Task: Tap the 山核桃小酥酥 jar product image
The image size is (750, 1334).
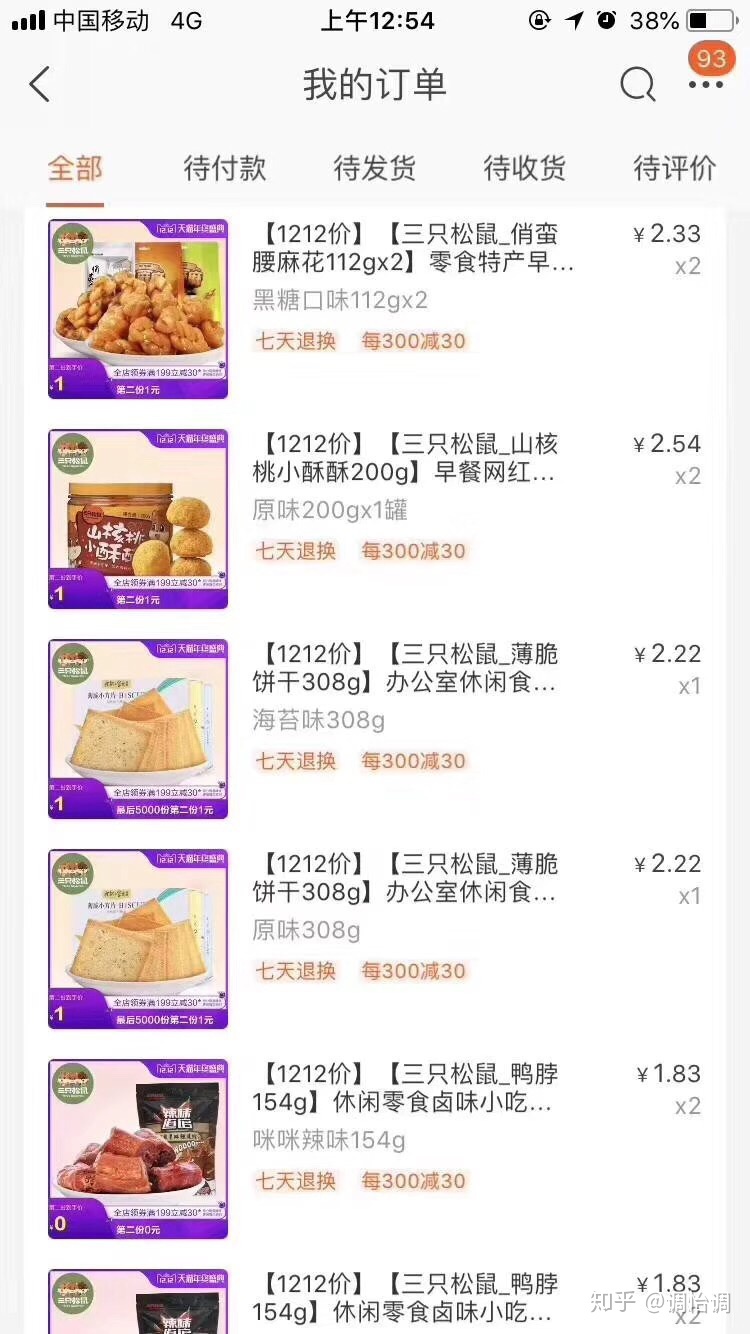Action: pyautogui.click(x=137, y=518)
